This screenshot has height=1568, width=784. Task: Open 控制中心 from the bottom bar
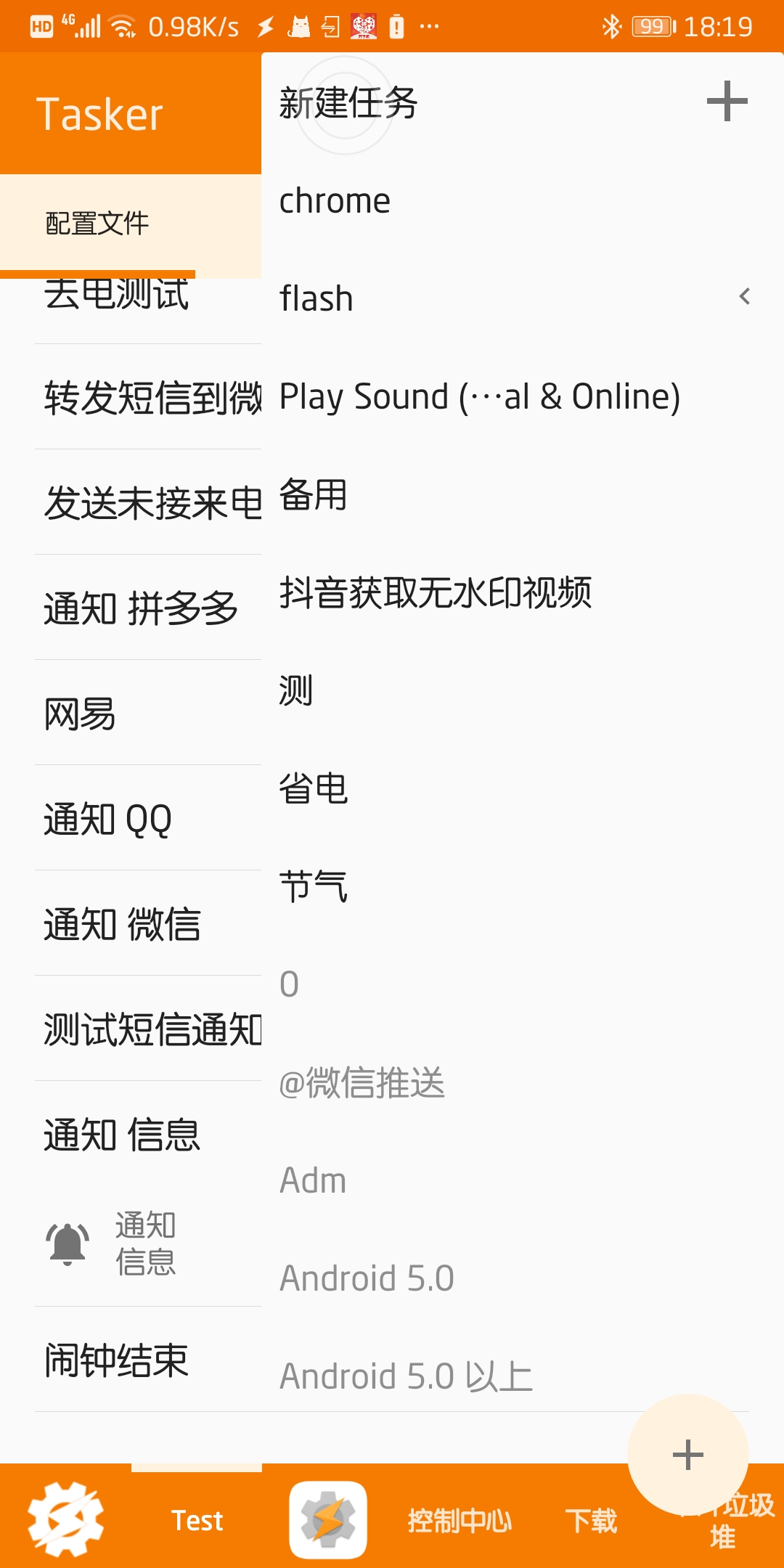coord(462,1521)
